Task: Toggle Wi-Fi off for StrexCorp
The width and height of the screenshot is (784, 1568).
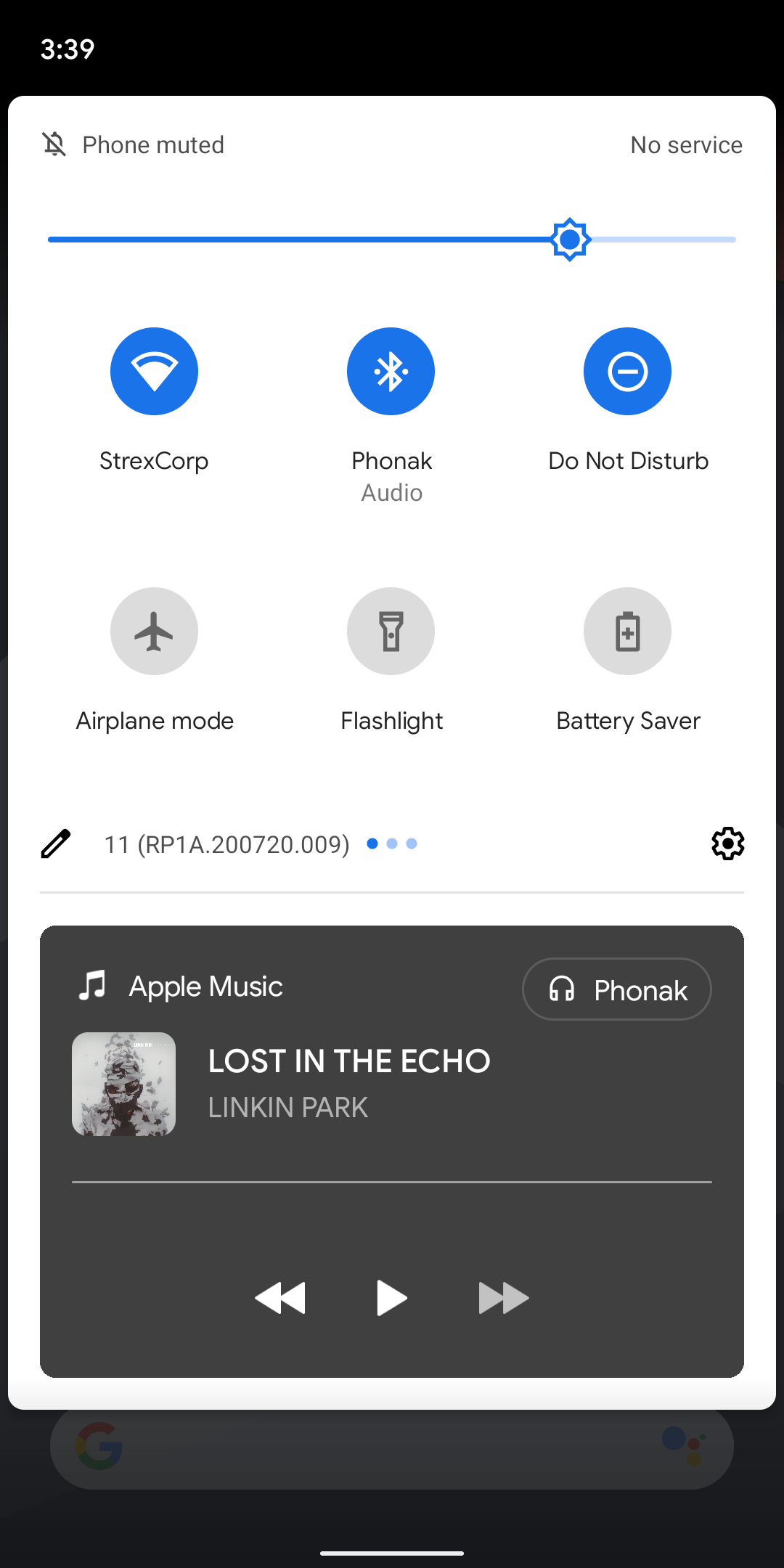Action: tap(154, 371)
